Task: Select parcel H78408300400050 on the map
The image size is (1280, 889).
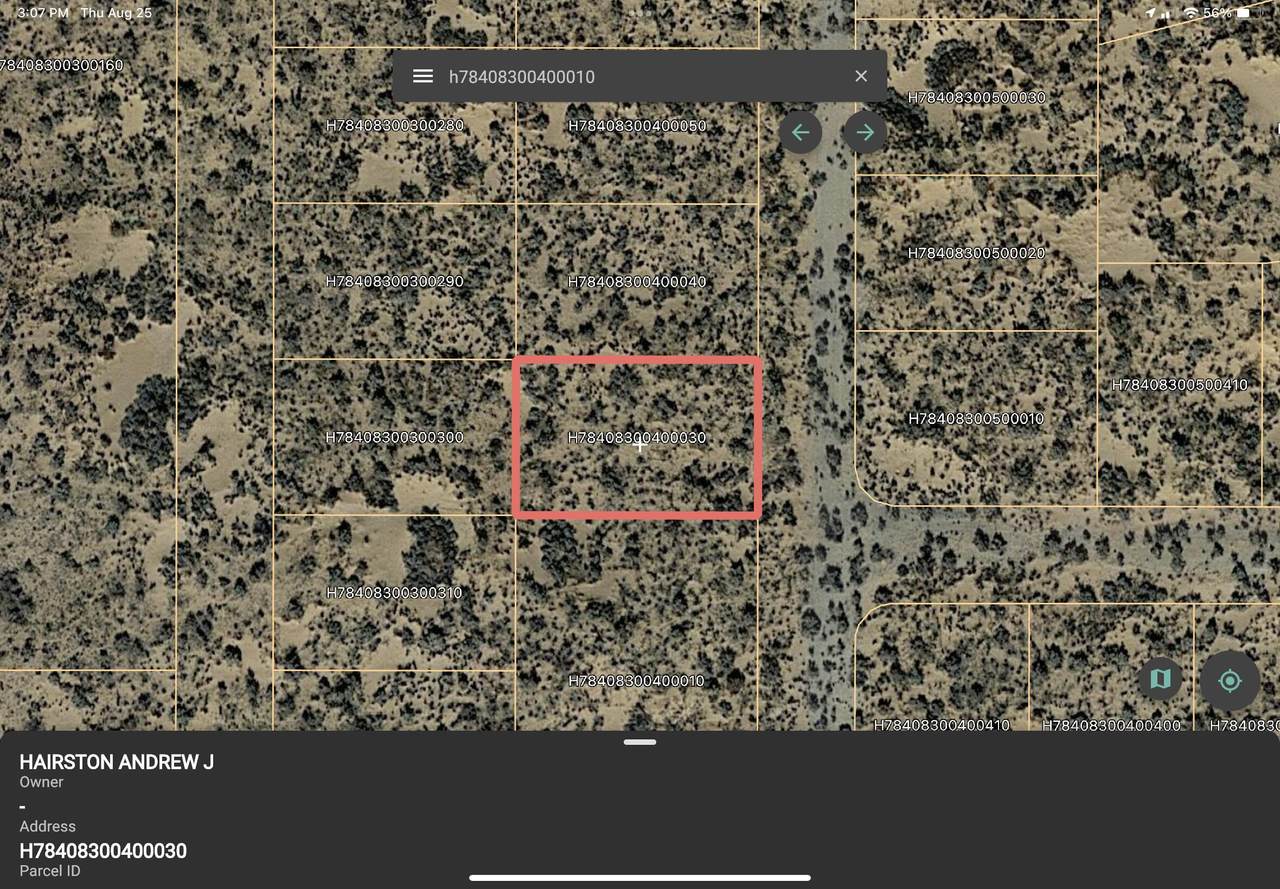Action: 636,127
